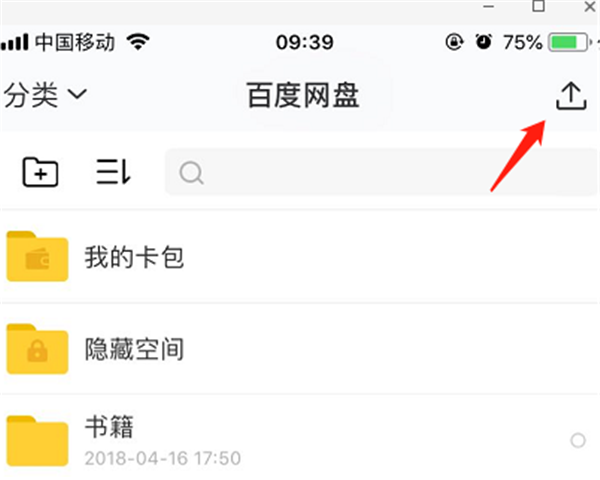
Task: Open the sort order options icon
Action: click(113, 173)
